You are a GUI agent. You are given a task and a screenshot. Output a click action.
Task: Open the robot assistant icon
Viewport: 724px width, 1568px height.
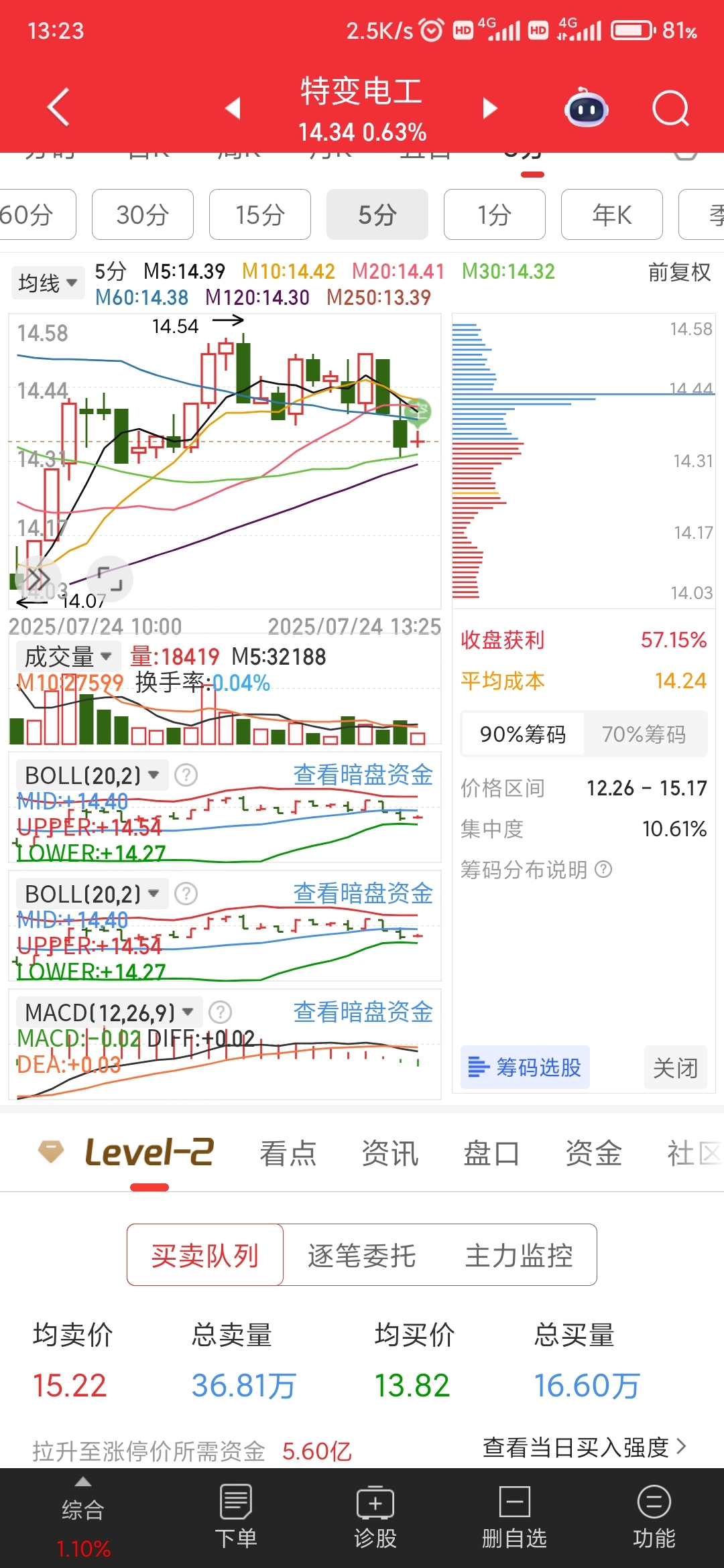click(587, 108)
